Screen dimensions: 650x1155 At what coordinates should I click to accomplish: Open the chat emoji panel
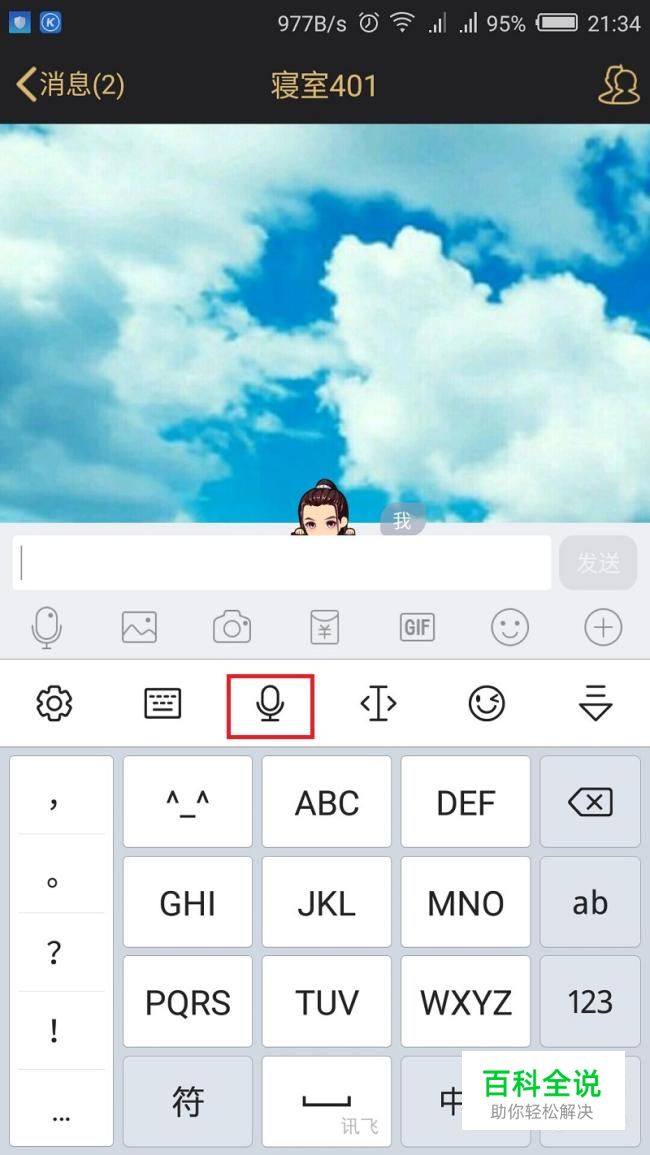(x=510, y=628)
